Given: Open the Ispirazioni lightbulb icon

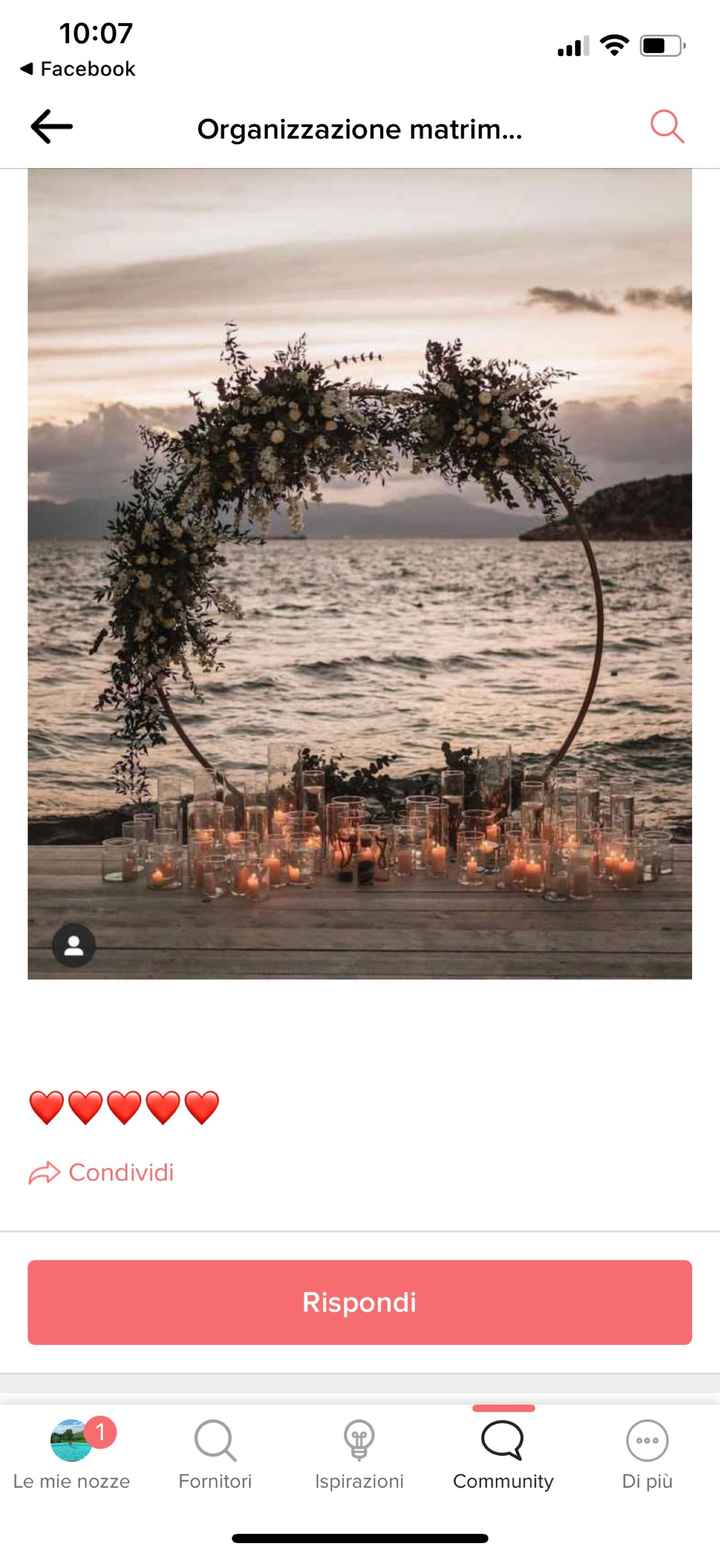Looking at the screenshot, I should pos(359,1441).
